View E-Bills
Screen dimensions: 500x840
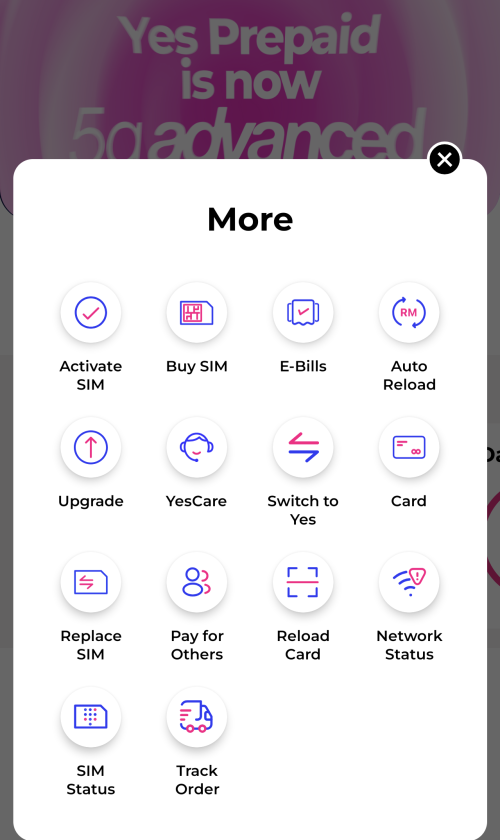coord(303,312)
